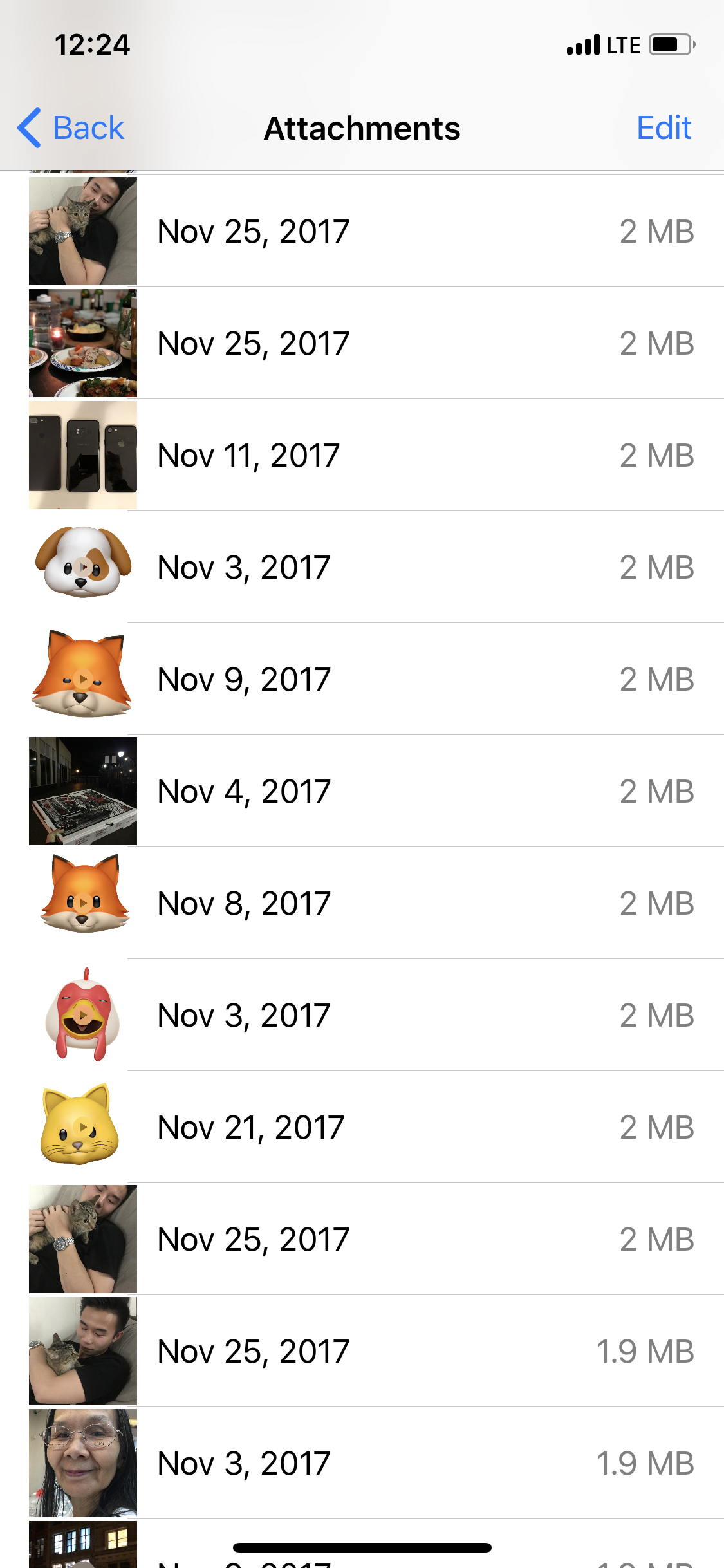This screenshot has width=724, height=1568.
Task: Open the Nov 11, 2017 phones photo
Action: tap(362, 455)
